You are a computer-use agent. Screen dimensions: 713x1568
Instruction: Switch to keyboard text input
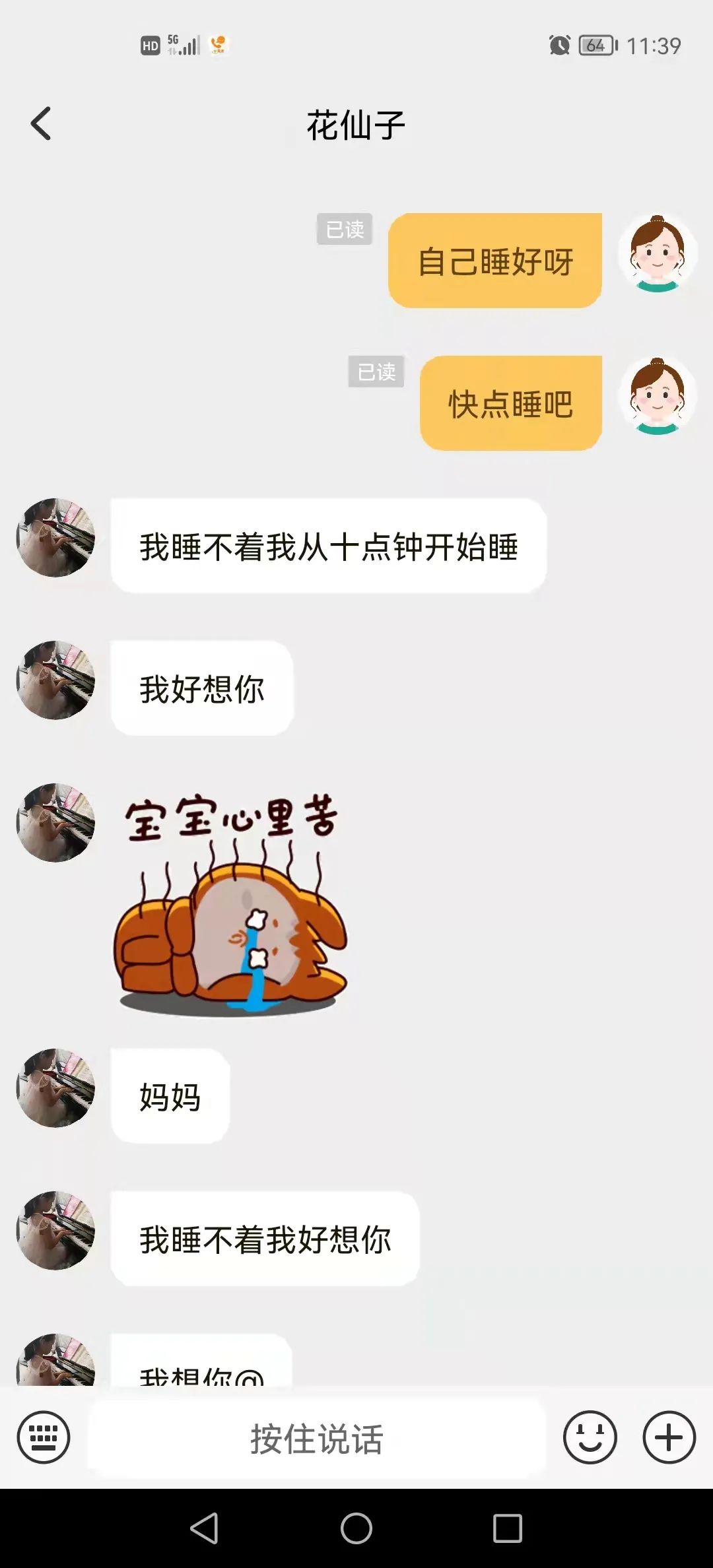pyautogui.click(x=44, y=1437)
